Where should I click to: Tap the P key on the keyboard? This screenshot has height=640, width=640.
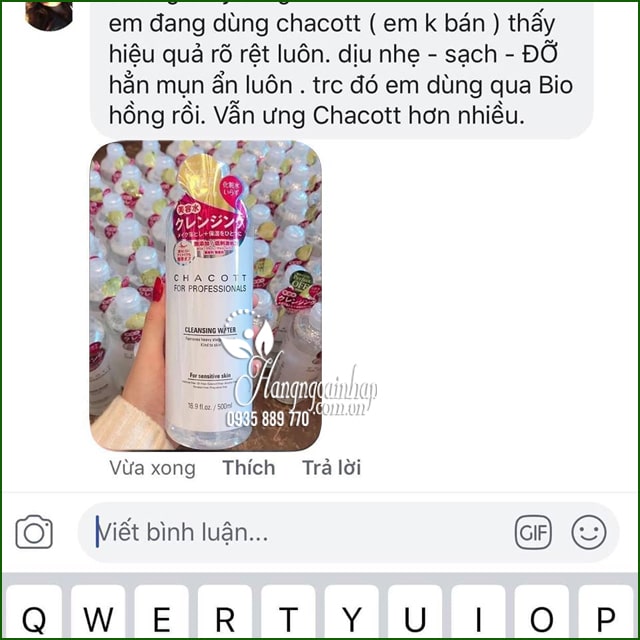[605, 616]
